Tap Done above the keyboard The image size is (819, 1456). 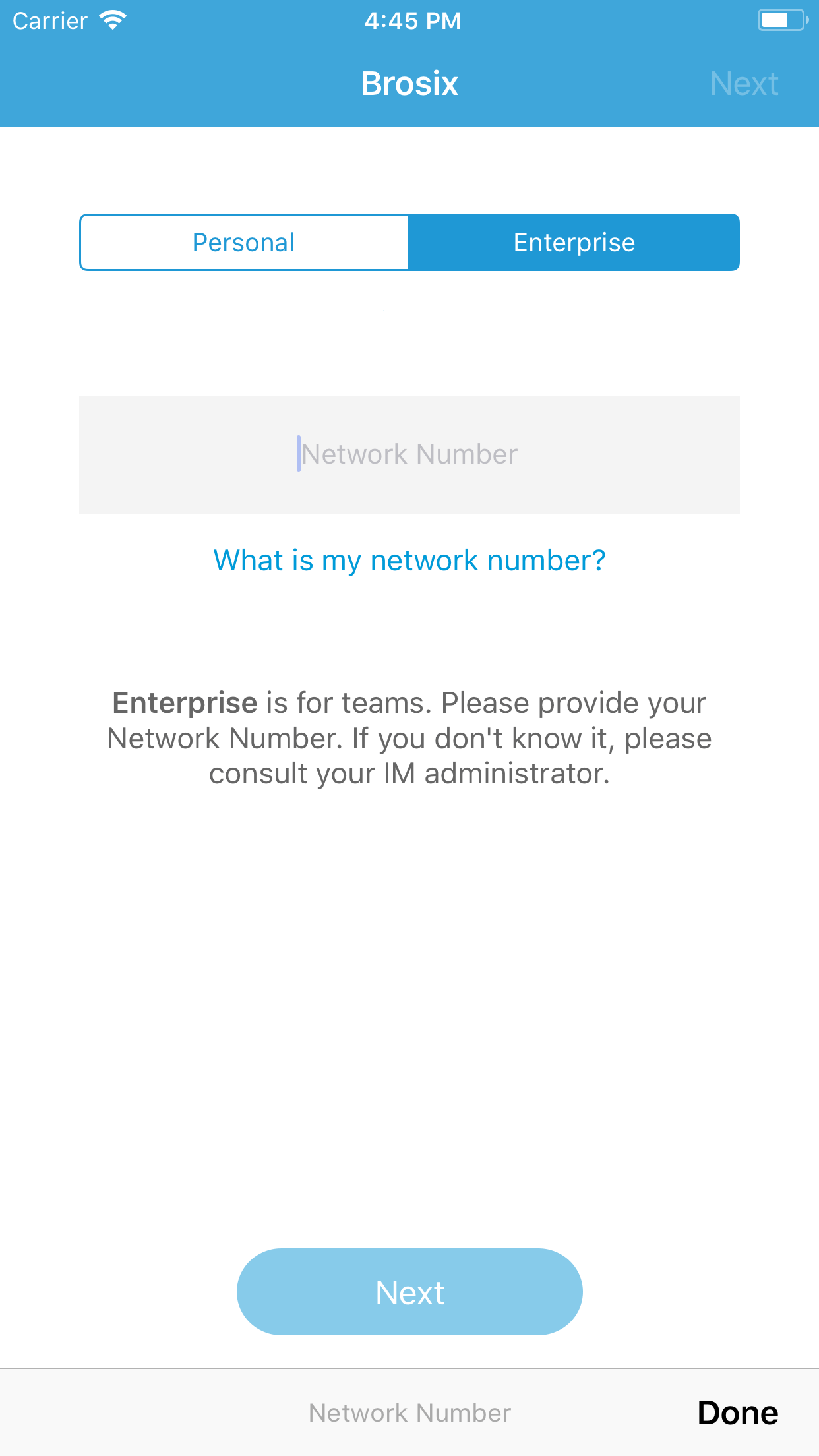(x=738, y=1413)
